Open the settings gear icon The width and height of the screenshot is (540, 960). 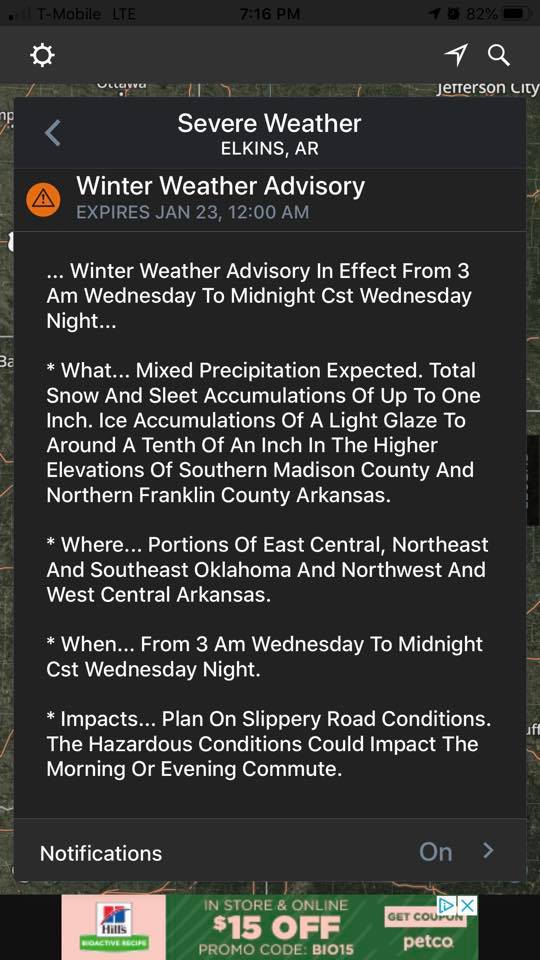coord(42,56)
